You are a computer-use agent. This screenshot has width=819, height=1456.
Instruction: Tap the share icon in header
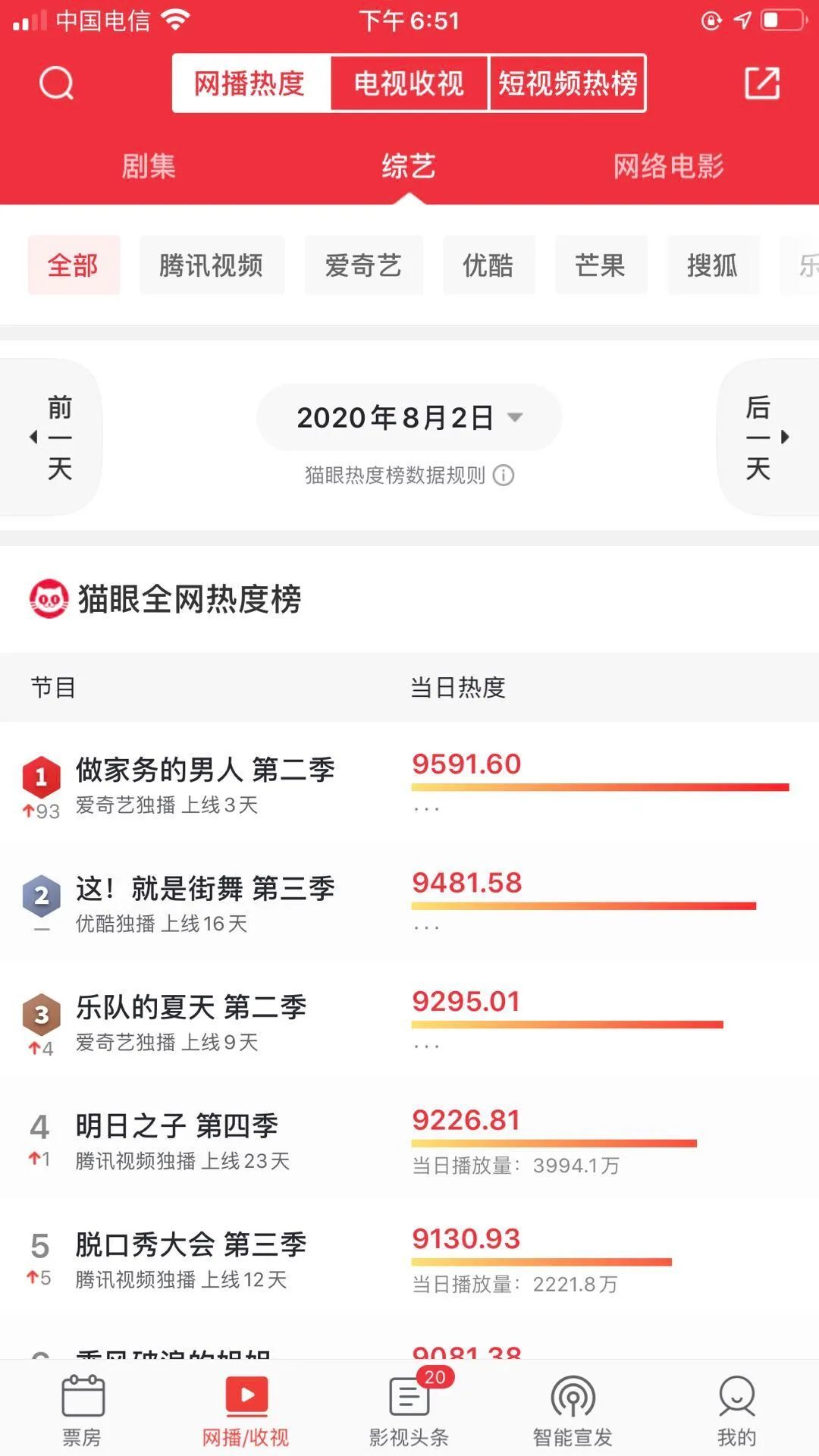[x=762, y=83]
